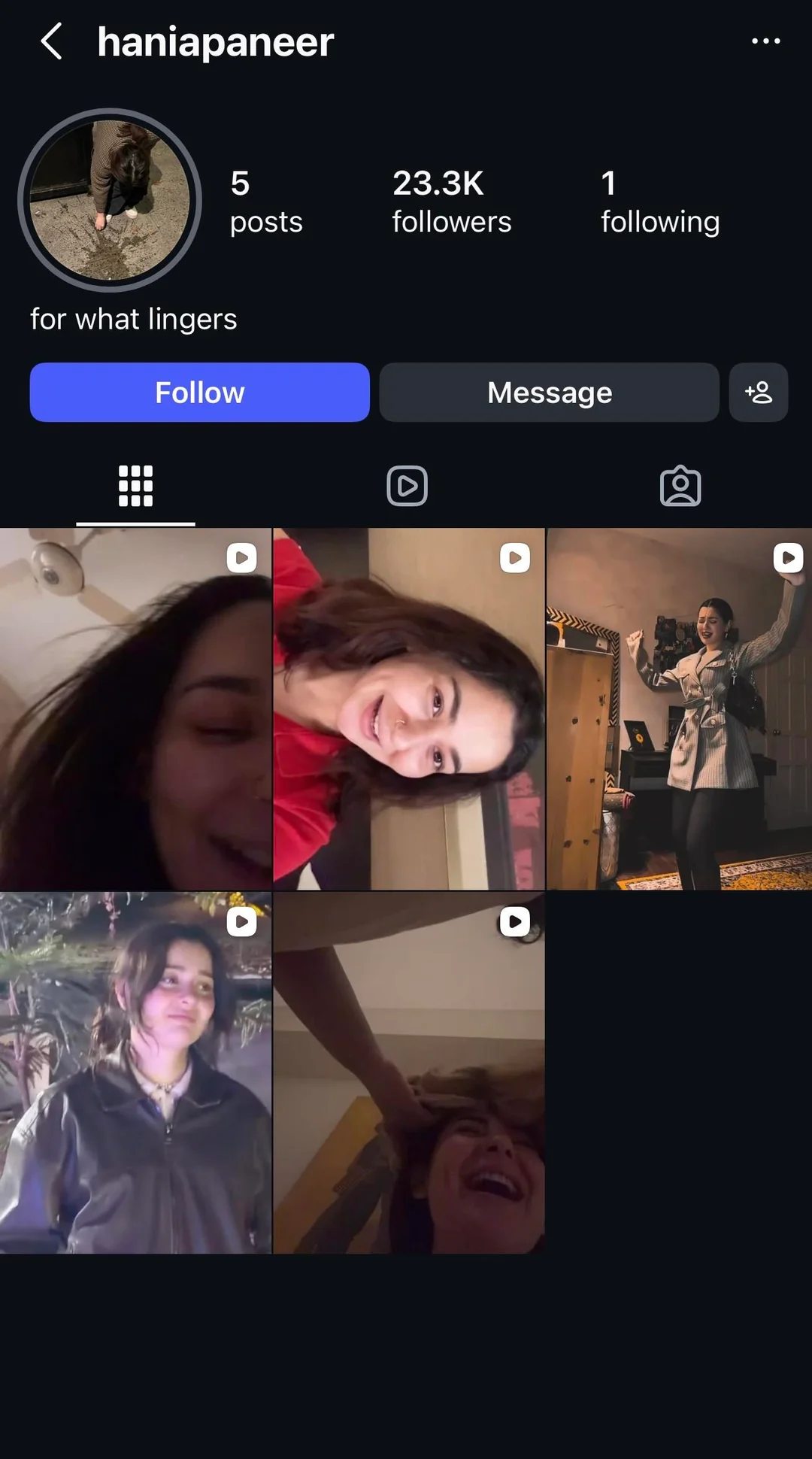812x1459 pixels.
Task: Go back from the haniapaneer profile
Action: tap(51, 41)
